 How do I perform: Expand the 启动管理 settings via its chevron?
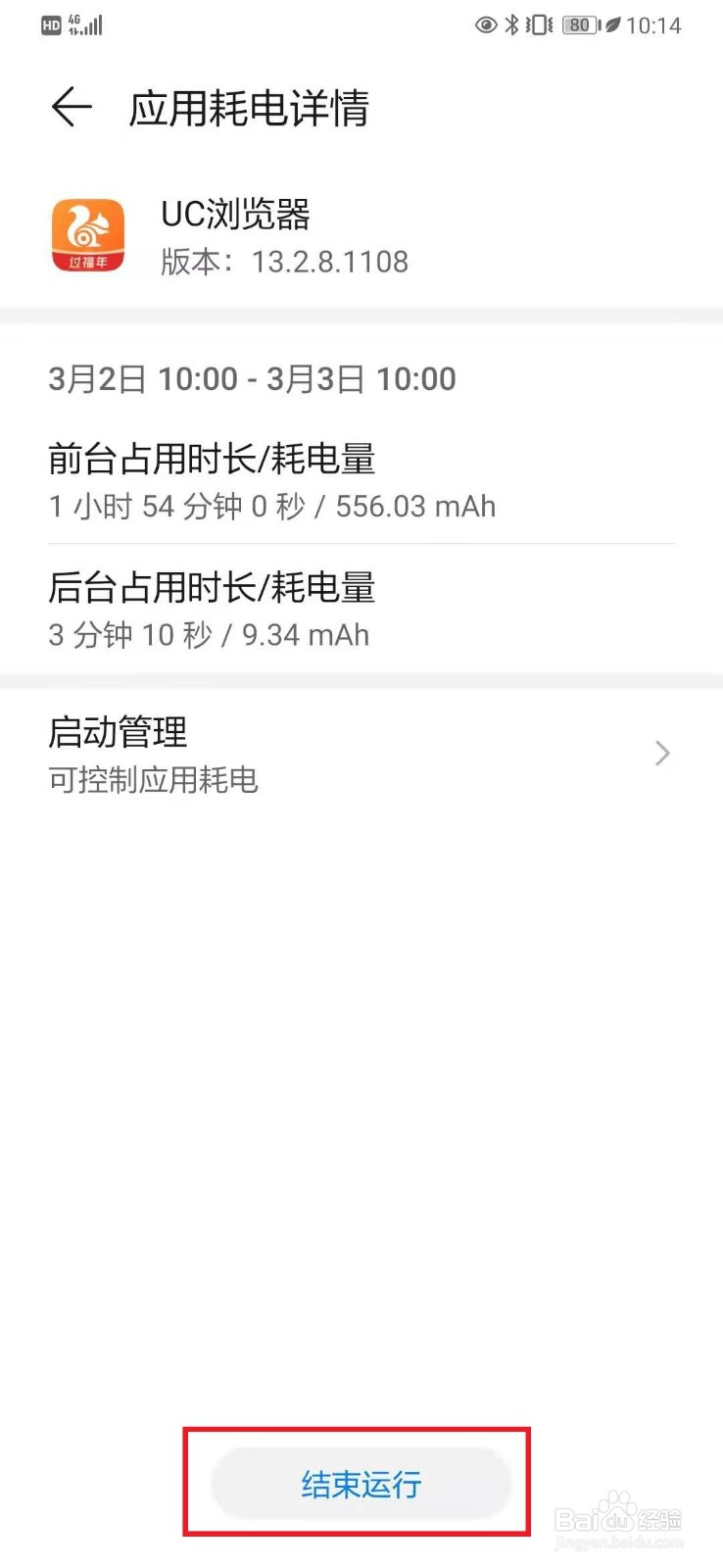point(662,754)
